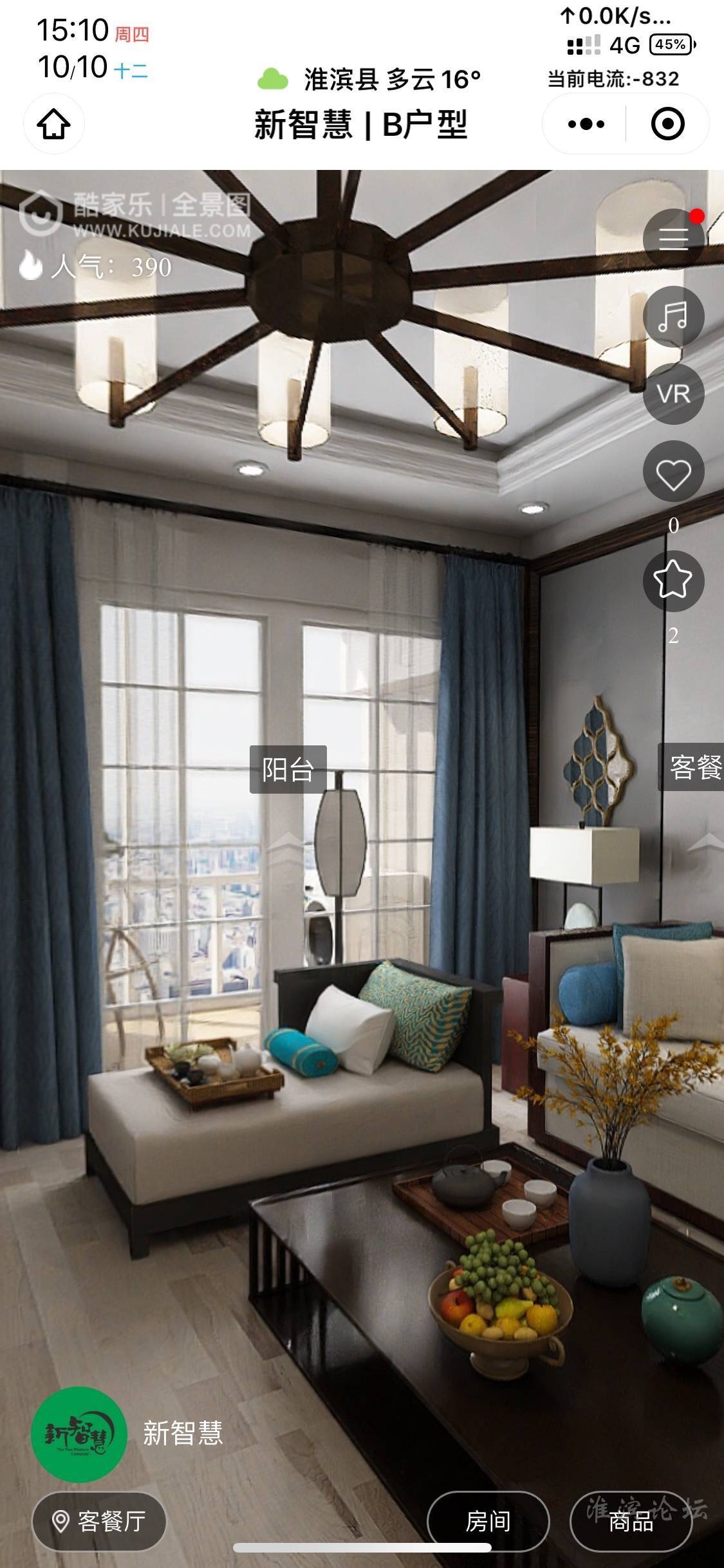Go to the mini program home

(x=54, y=124)
